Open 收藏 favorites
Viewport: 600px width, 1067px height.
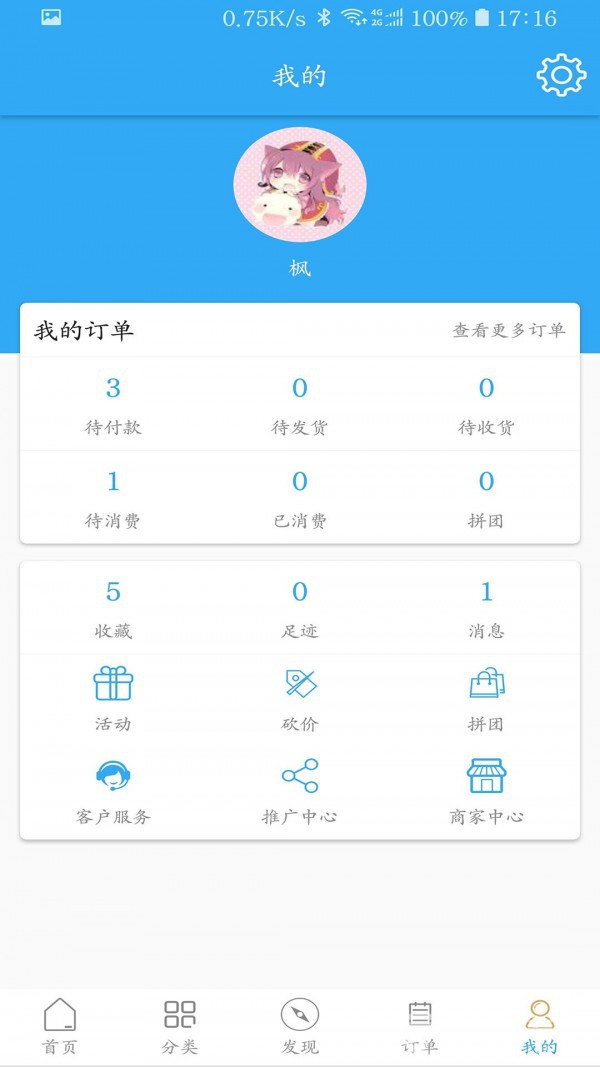point(113,609)
